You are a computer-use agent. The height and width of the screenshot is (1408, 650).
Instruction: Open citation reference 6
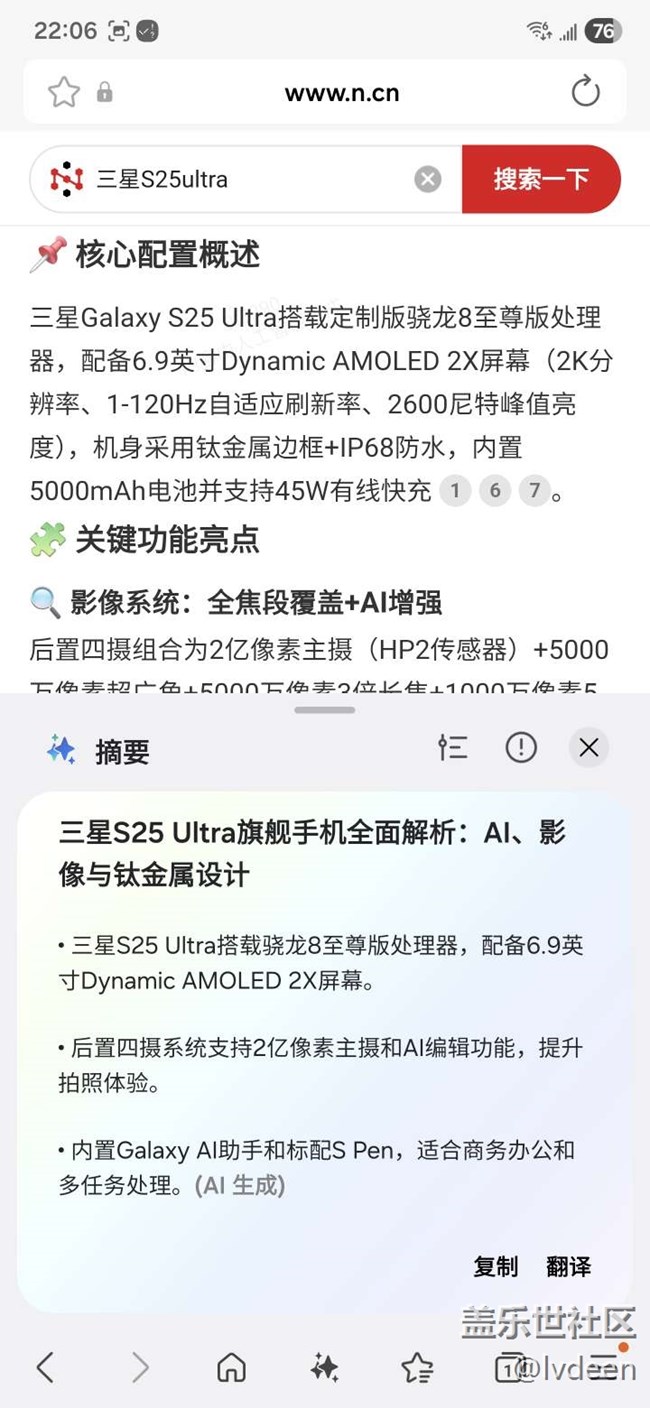click(495, 490)
